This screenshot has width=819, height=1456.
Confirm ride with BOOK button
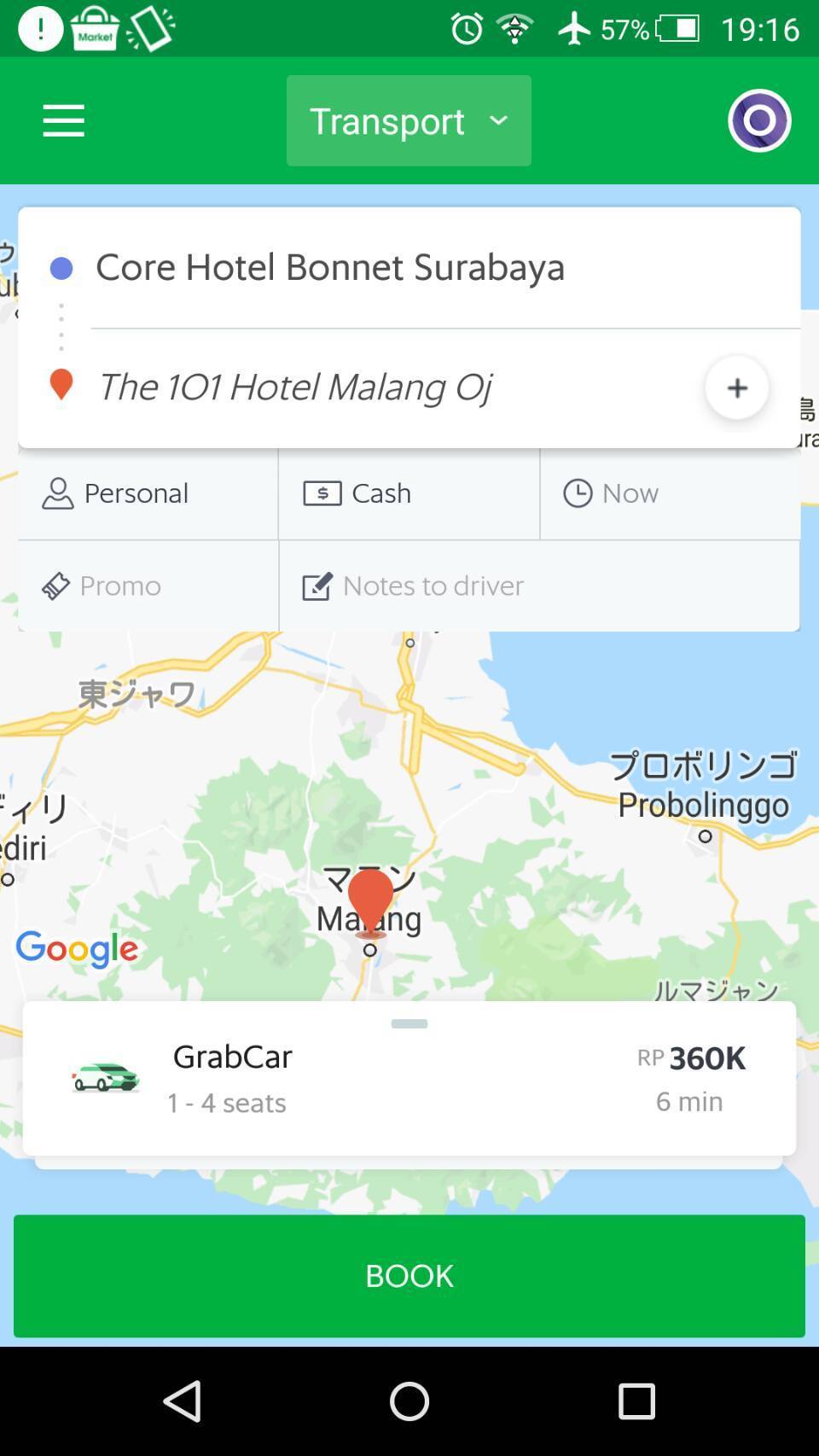[409, 1275]
